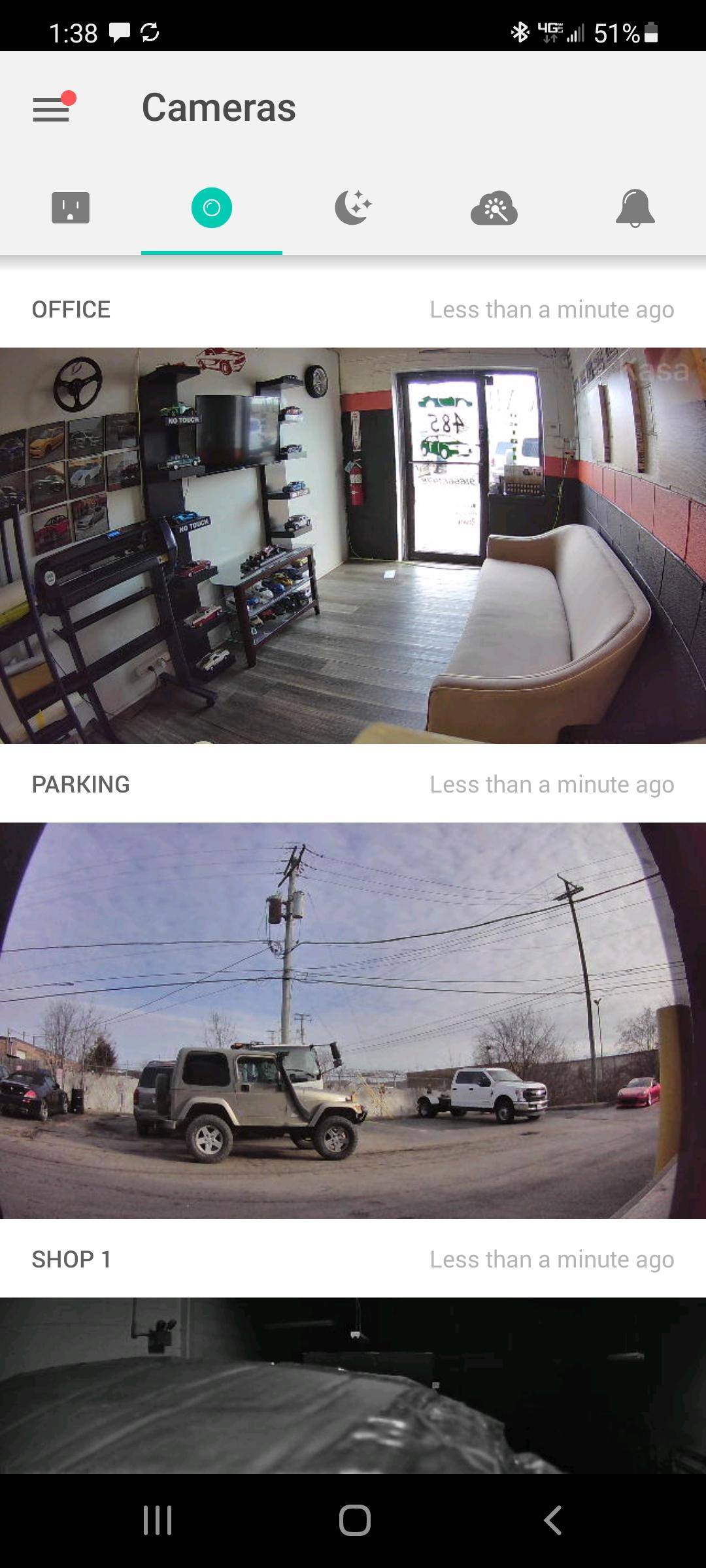This screenshot has width=706, height=1568.
Task: Select the Cameras tab
Action: 212,208
